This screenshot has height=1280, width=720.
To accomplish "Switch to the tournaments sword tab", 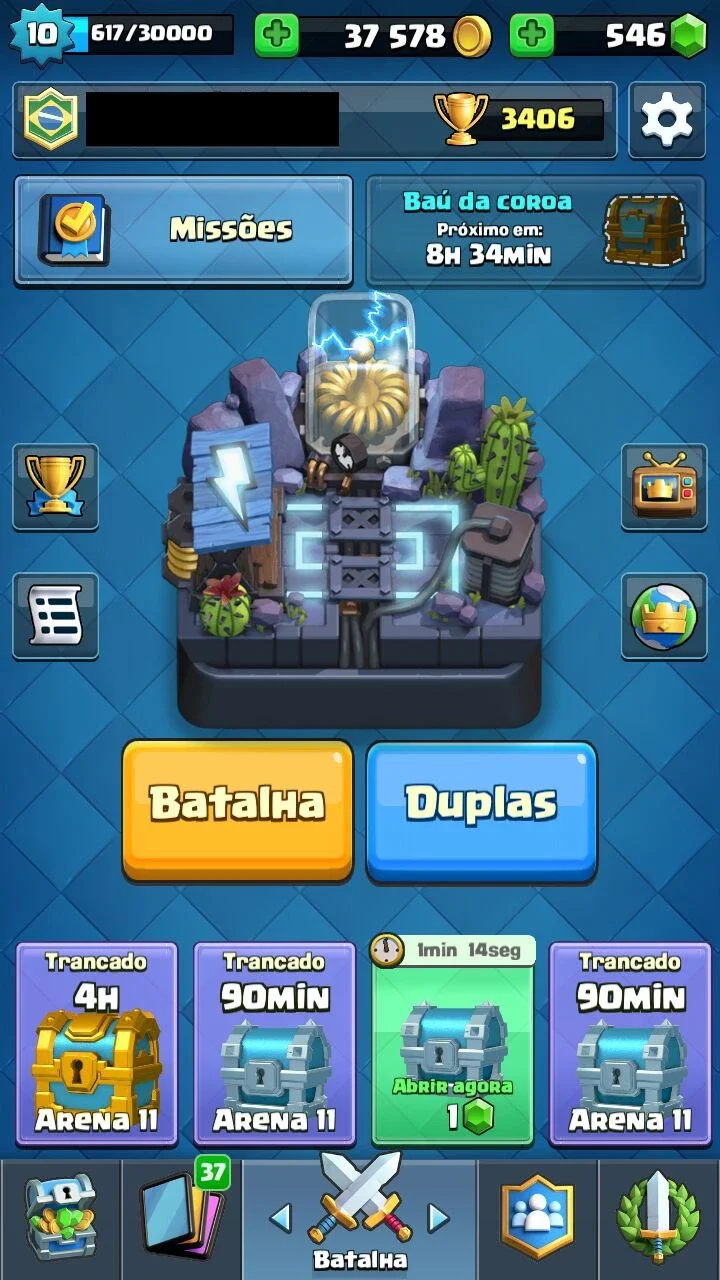I will pyautogui.click(x=659, y=1219).
